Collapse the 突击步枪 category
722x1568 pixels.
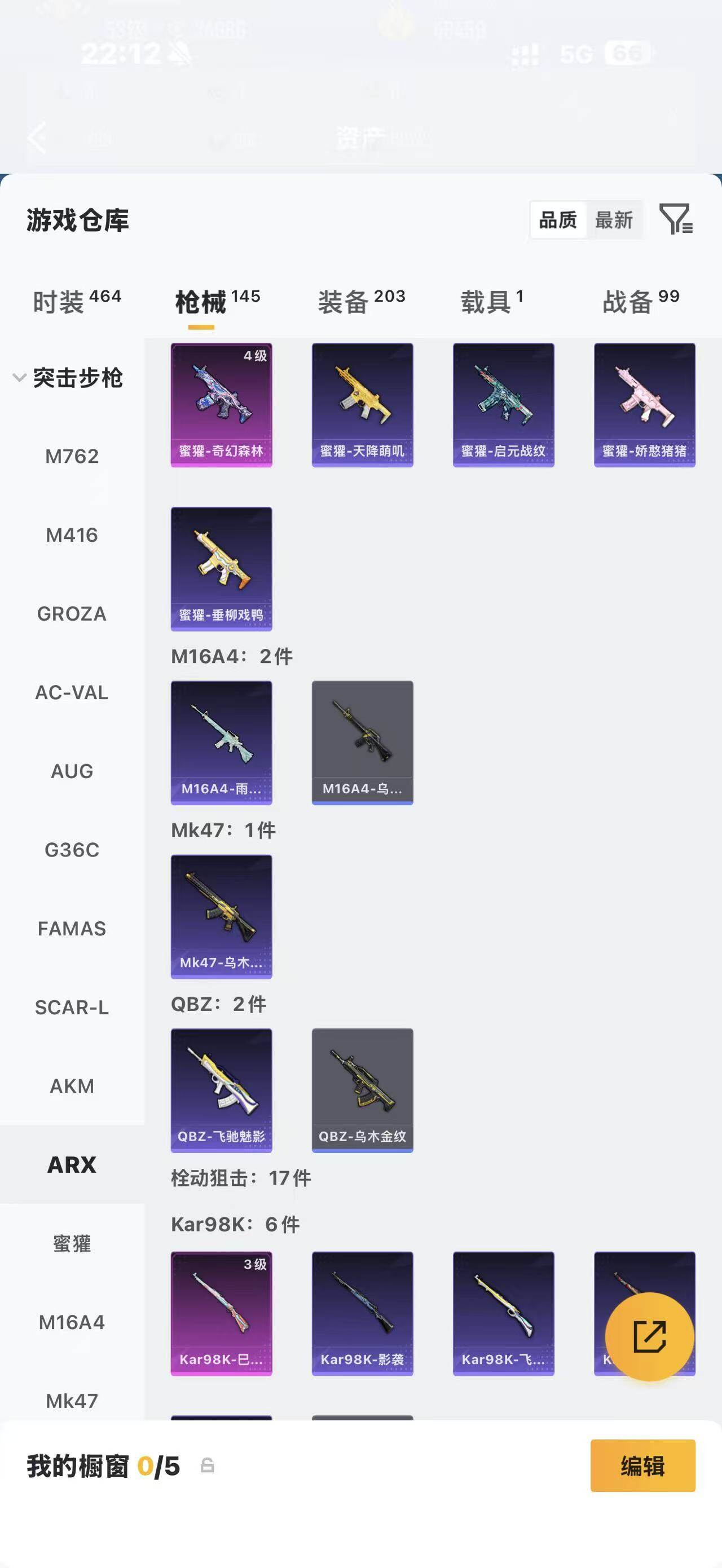(x=68, y=378)
